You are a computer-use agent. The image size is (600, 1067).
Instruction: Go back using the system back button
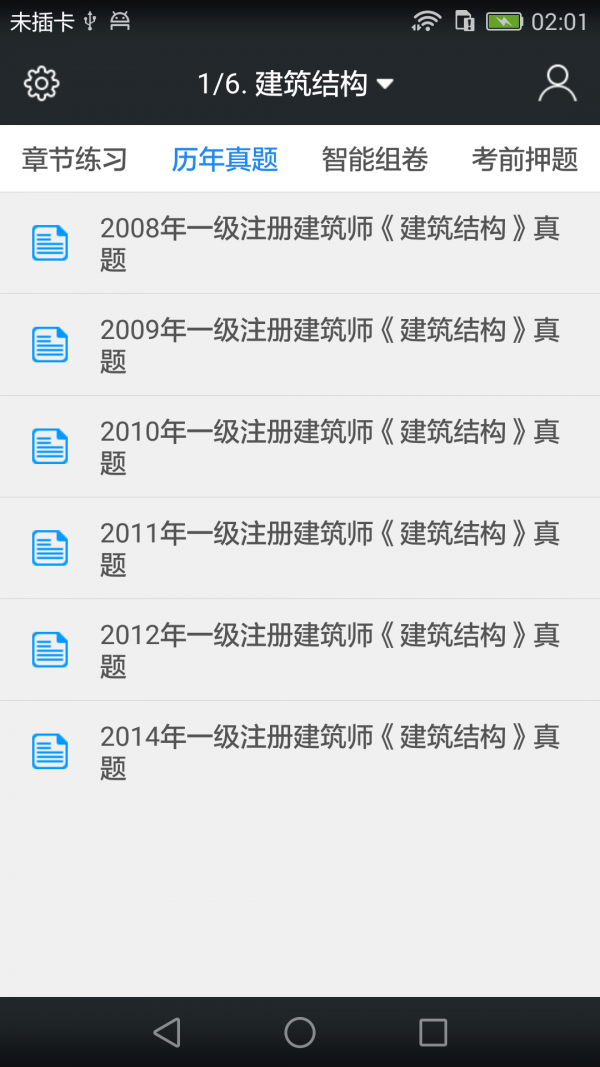[167, 1032]
